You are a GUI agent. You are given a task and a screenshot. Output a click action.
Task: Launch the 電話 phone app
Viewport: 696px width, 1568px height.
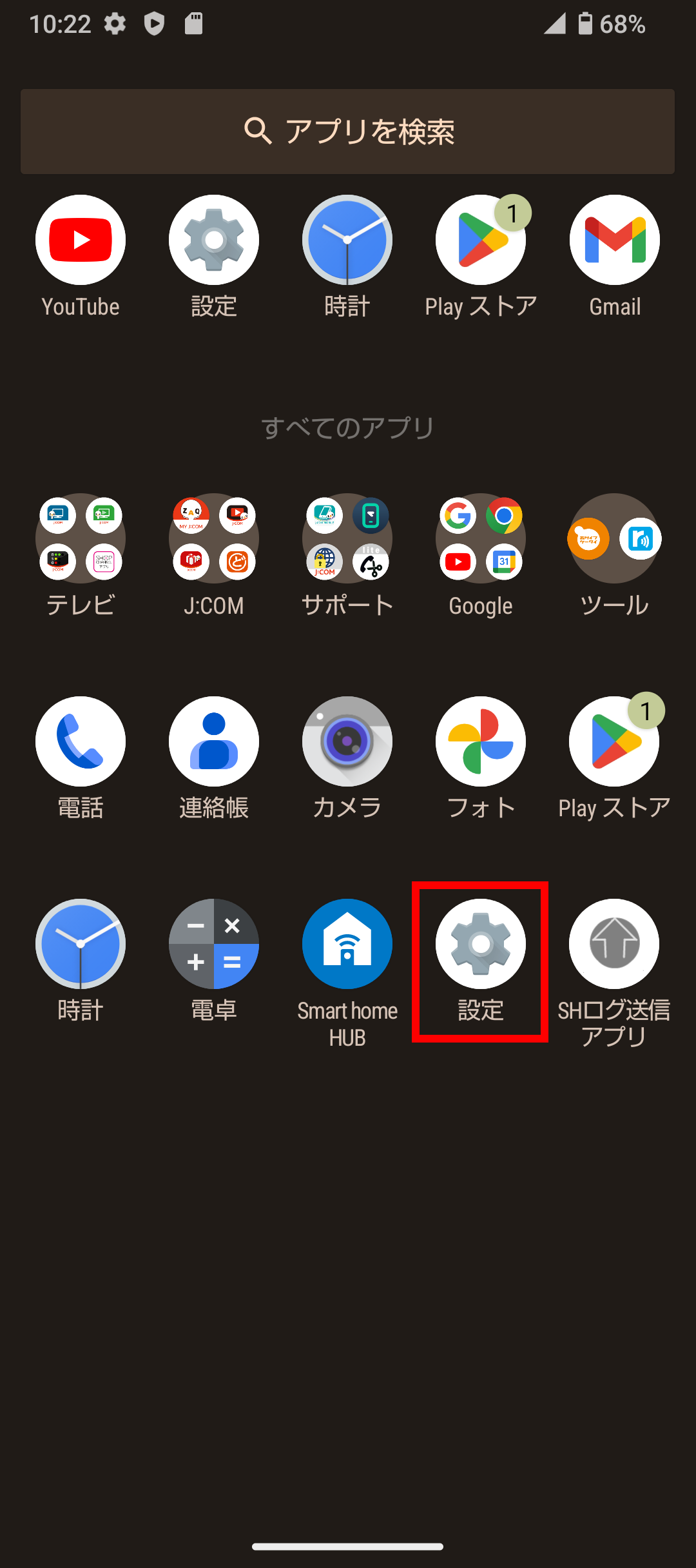point(81,741)
